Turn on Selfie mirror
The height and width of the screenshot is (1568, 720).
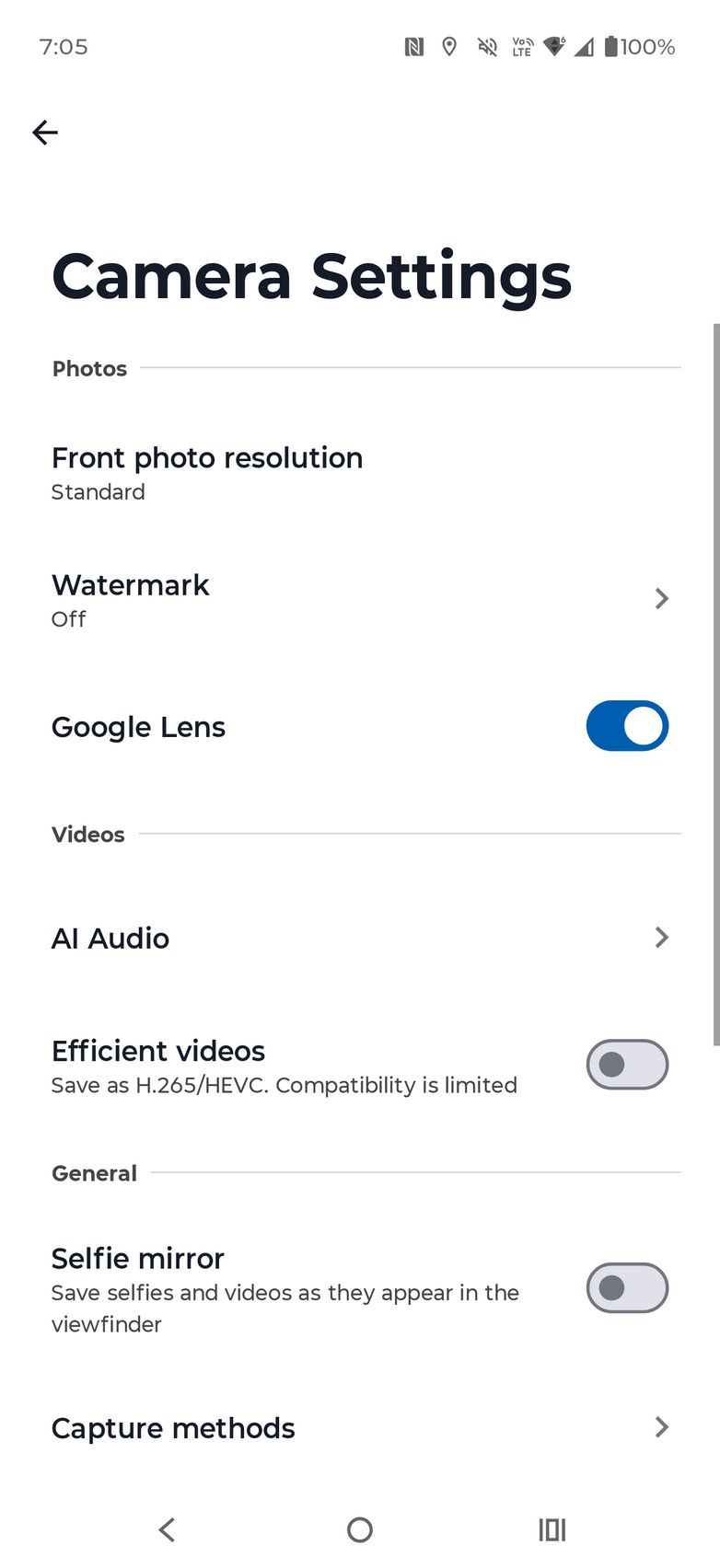click(x=627, y=1287)
